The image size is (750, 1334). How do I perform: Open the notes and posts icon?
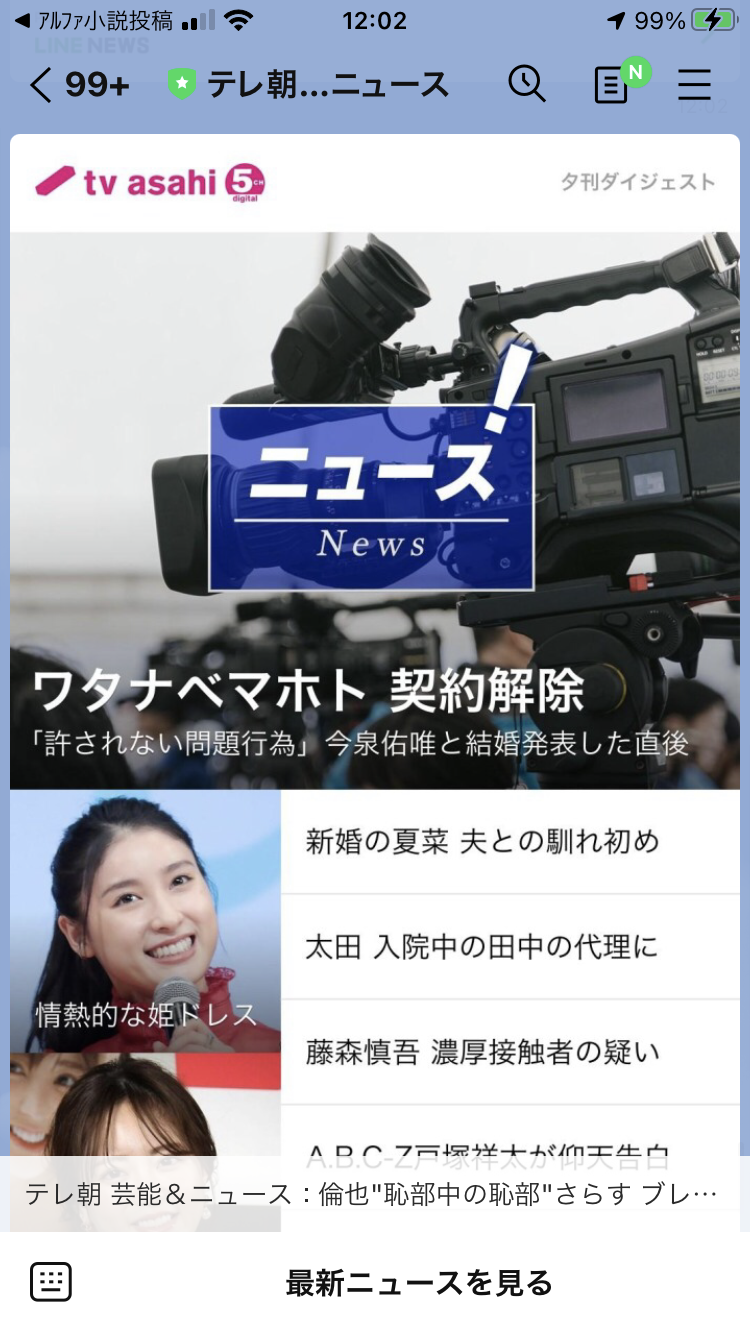click(x=612, y=86)
